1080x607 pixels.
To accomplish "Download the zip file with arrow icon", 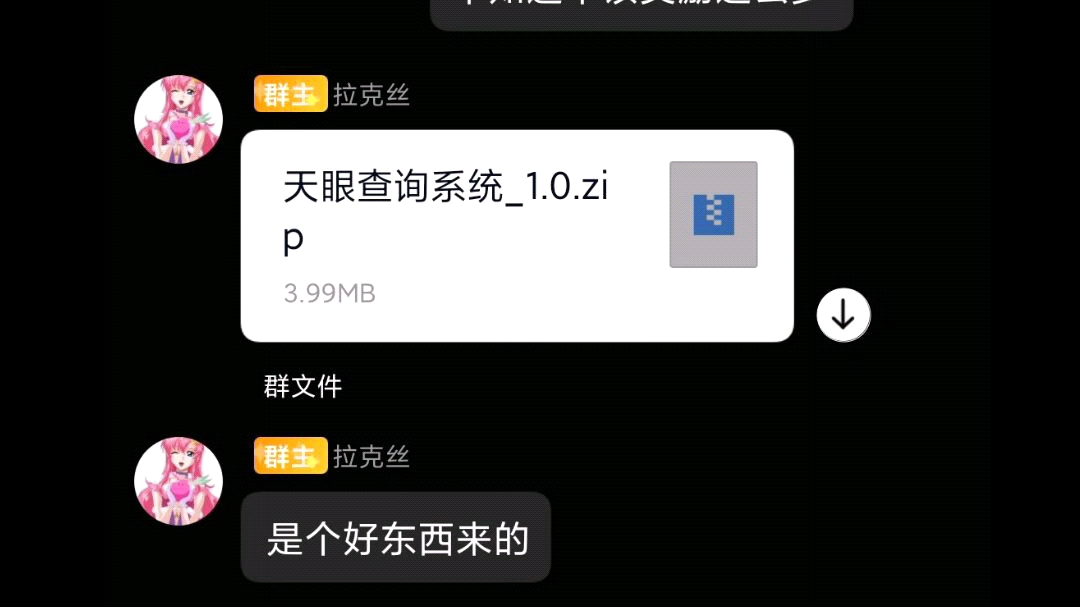I will [843, 316].
